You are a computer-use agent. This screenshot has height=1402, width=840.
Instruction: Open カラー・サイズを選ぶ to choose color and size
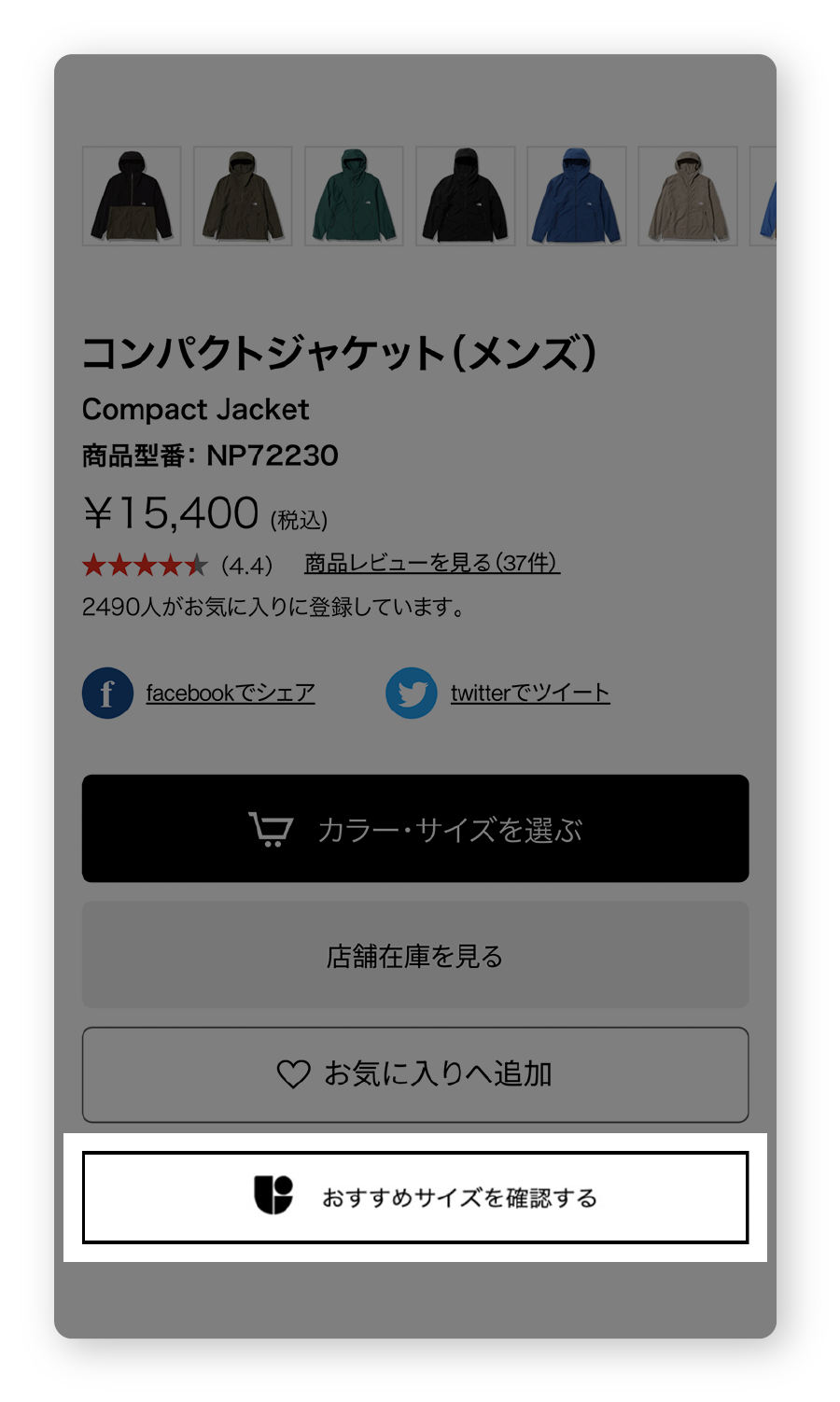(x=415, y=828)
